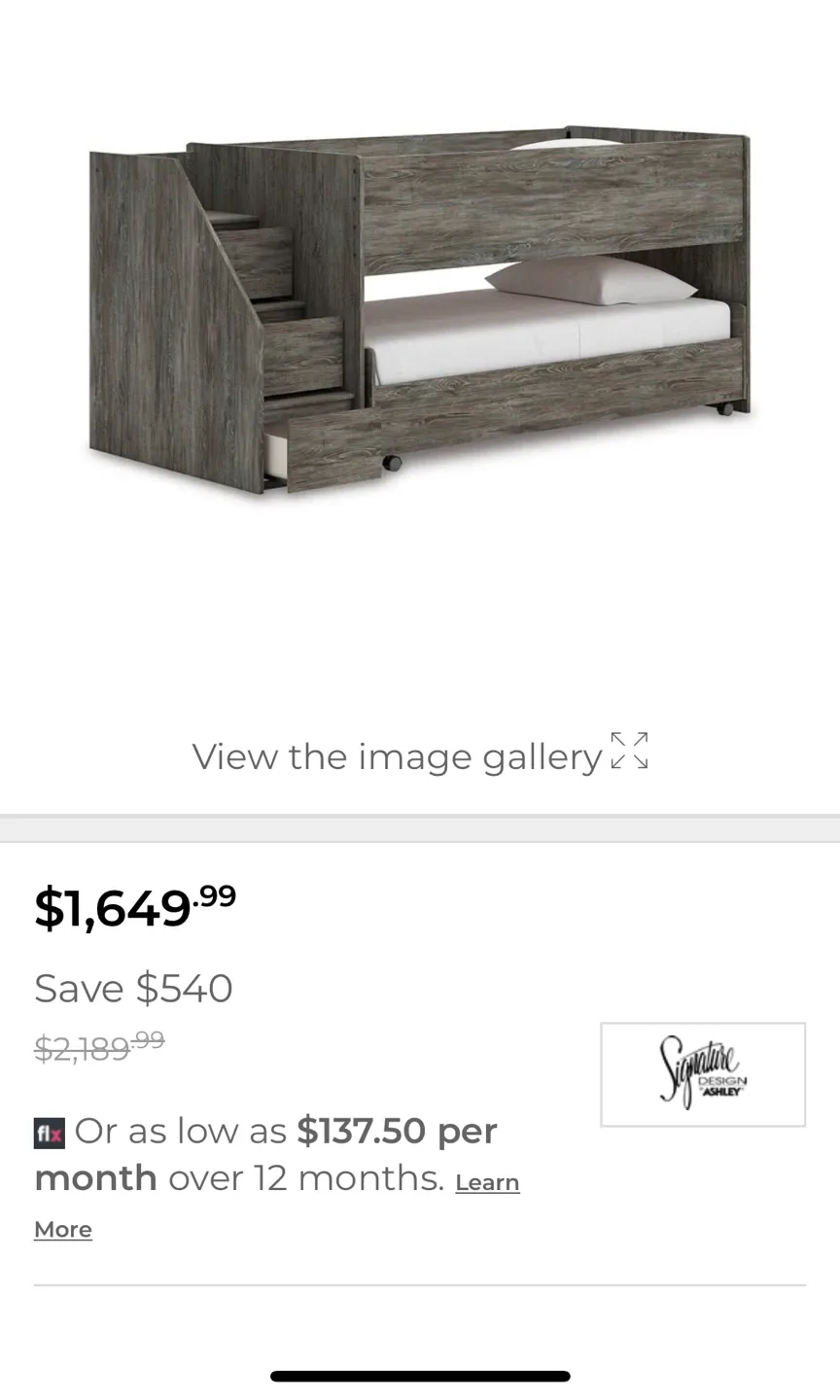Click the $1,649.99 price text
The image size is (840, 1400).
[x=134, y=908]
